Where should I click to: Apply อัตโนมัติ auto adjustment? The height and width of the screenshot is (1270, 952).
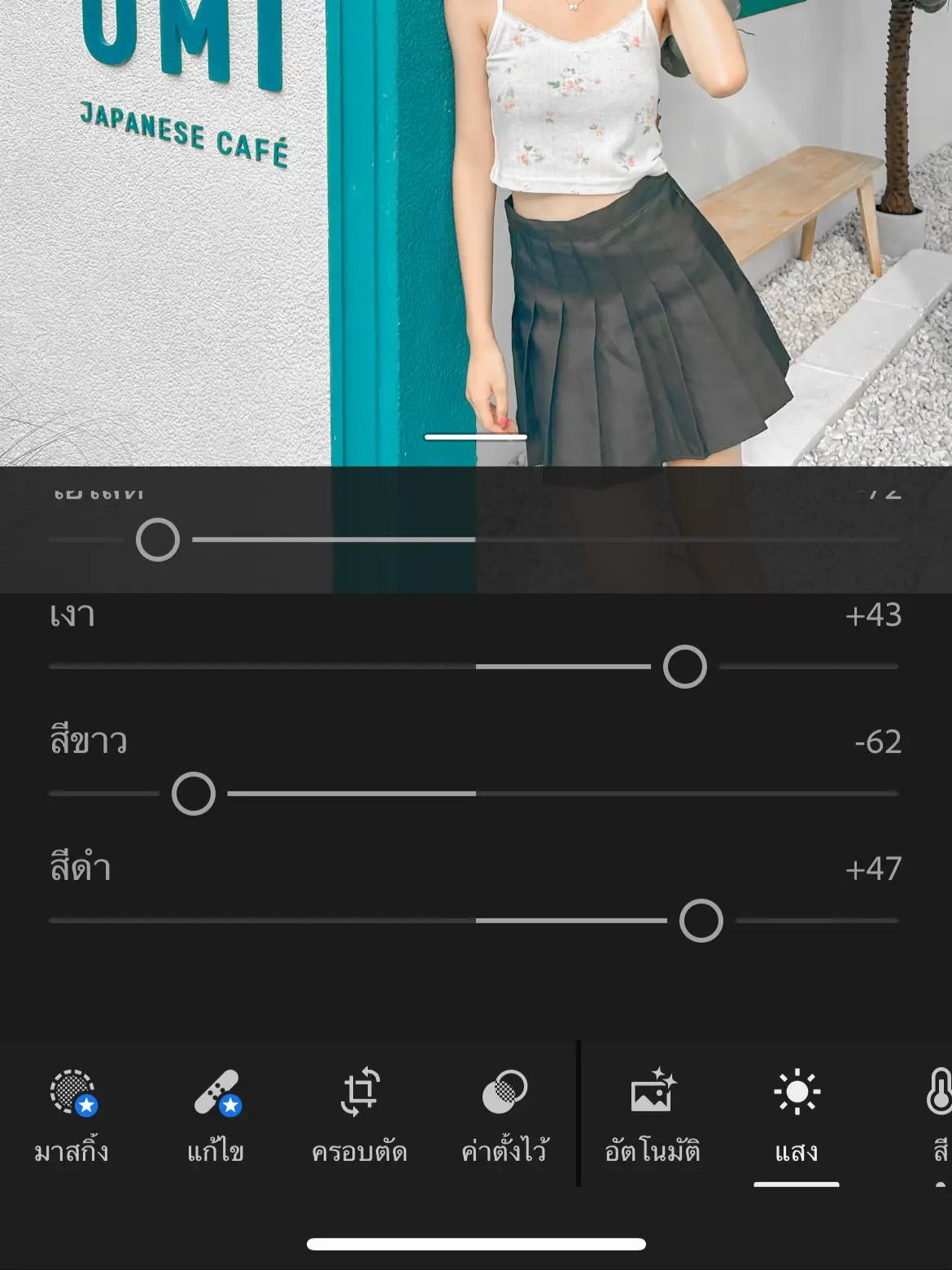click(x=653, y=1114)
